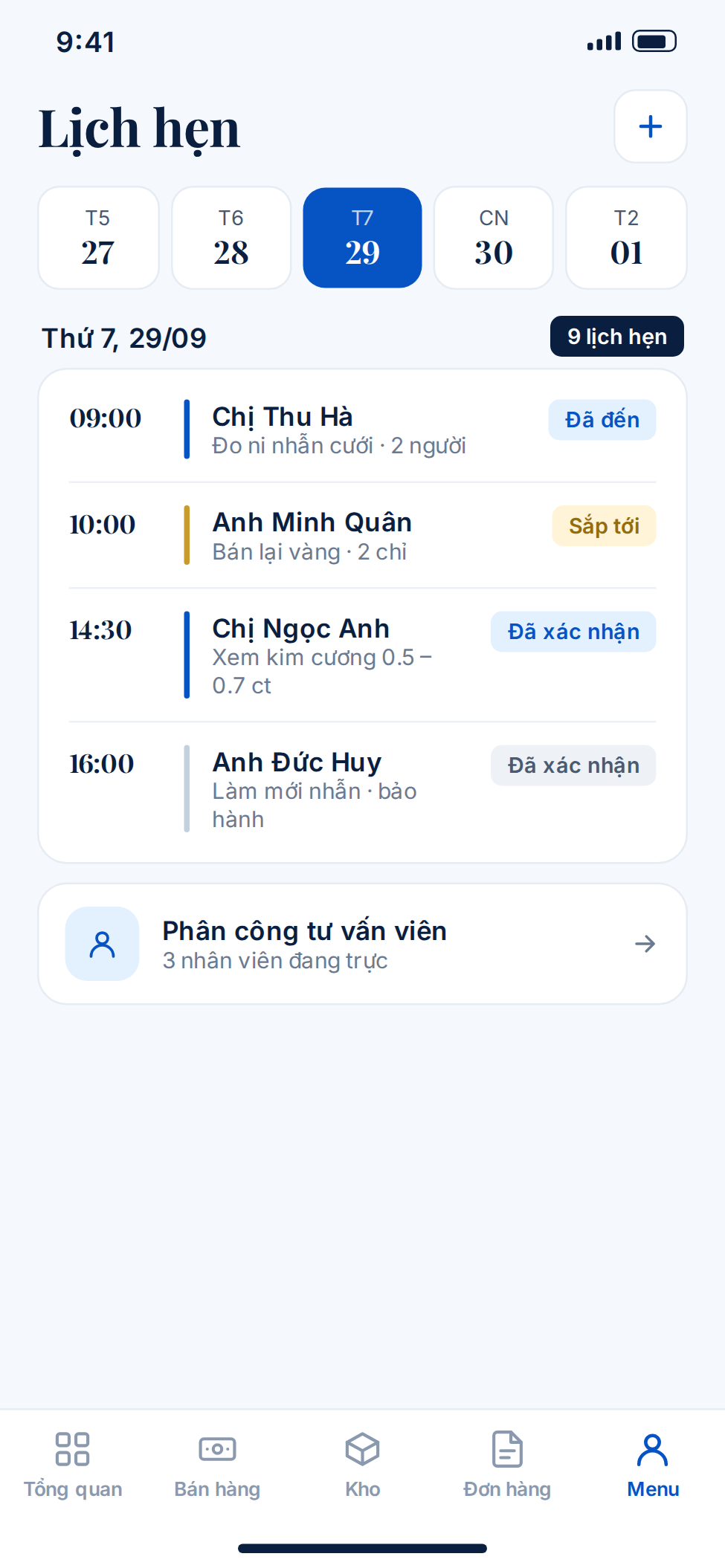Select date T7 29
The image size is (725, 1568).
tap(362, 238)
